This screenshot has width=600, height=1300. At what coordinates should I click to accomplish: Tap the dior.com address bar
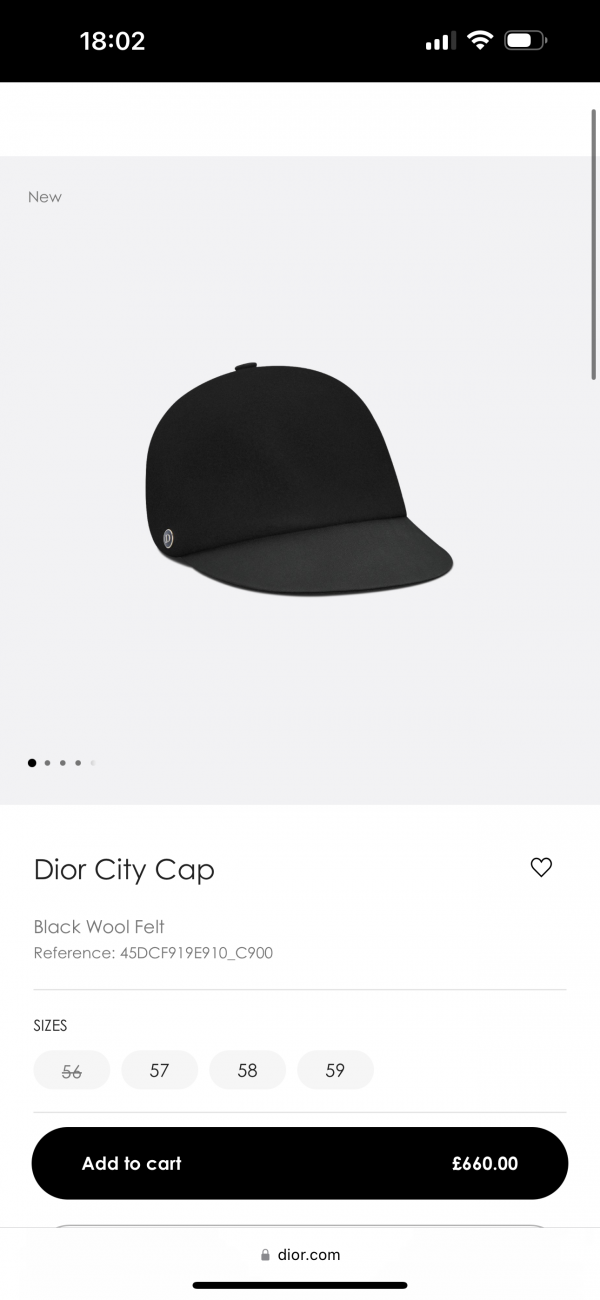[300, 1254]
